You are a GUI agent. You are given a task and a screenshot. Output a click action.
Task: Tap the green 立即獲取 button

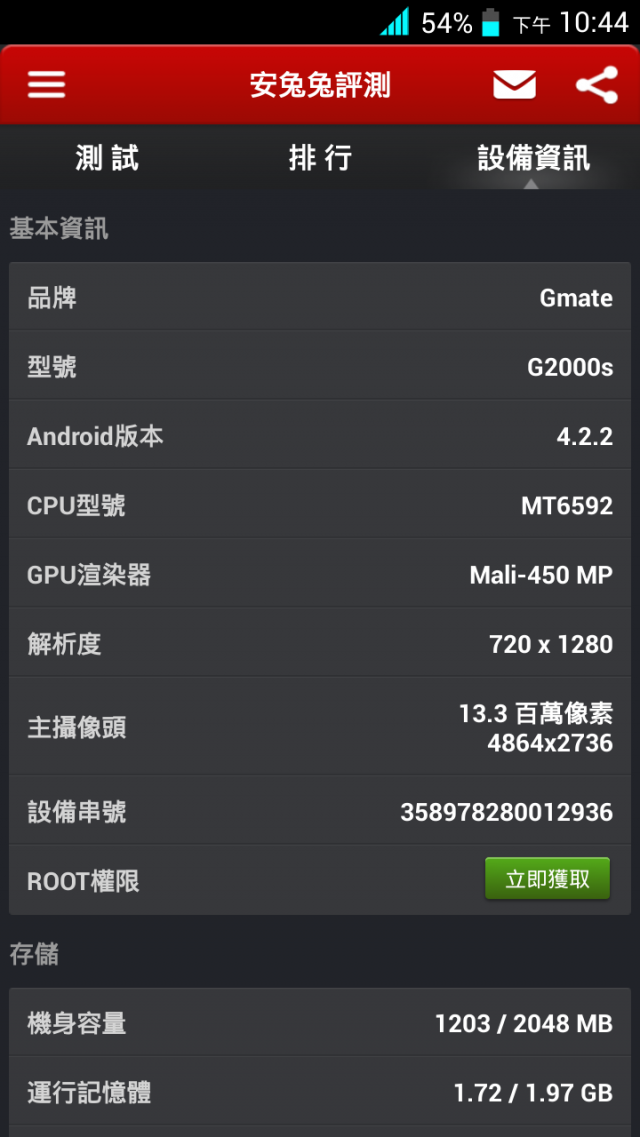click(548, 879)
